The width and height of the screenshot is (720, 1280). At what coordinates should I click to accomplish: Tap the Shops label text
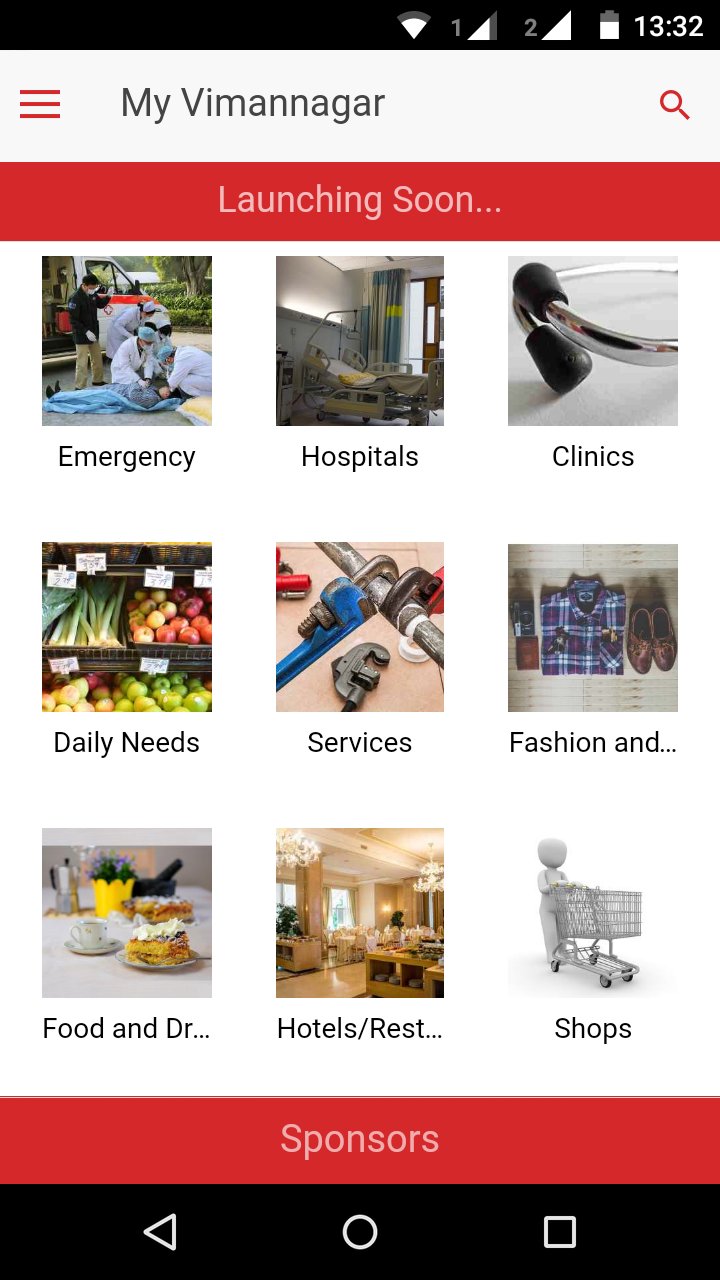[592, 1028]
